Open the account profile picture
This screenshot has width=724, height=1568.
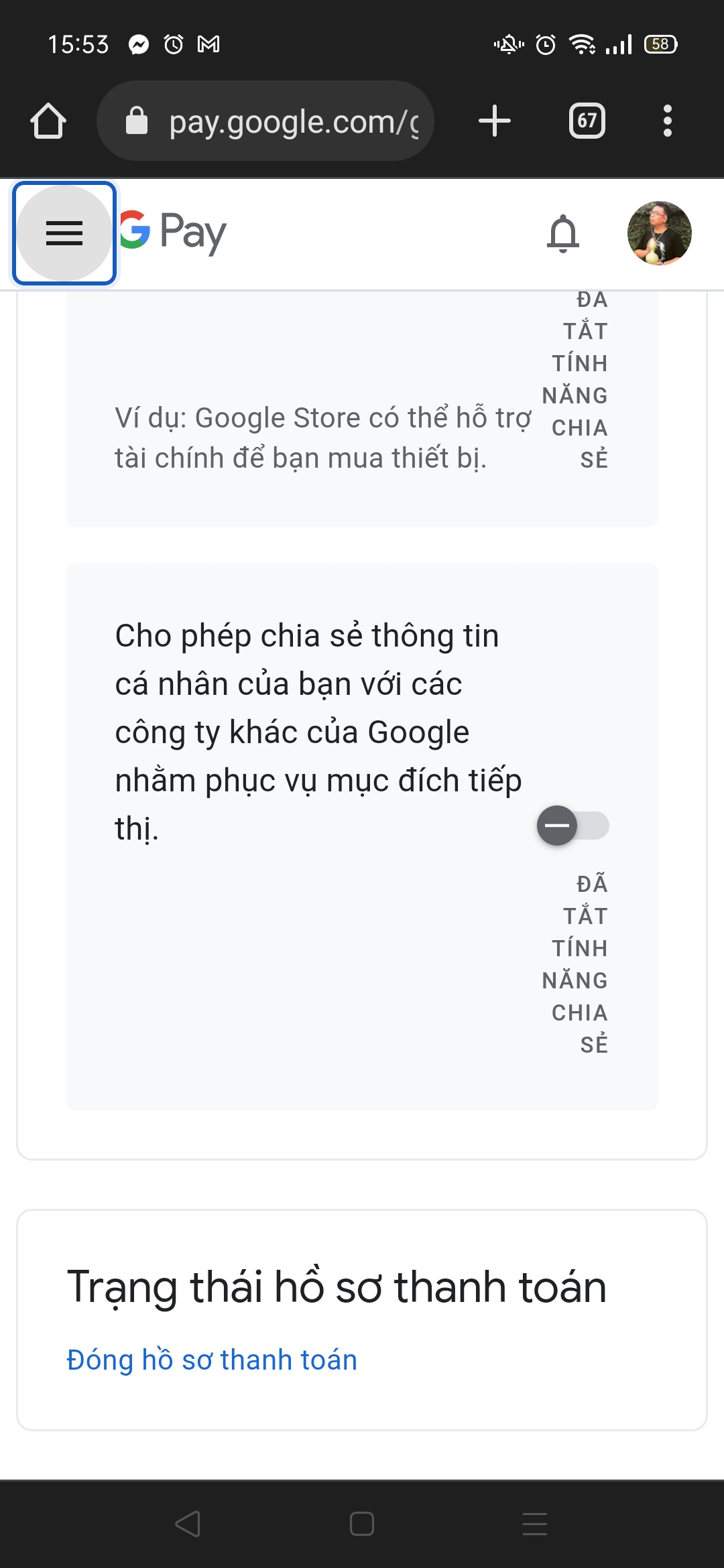[x=659, y=233]
